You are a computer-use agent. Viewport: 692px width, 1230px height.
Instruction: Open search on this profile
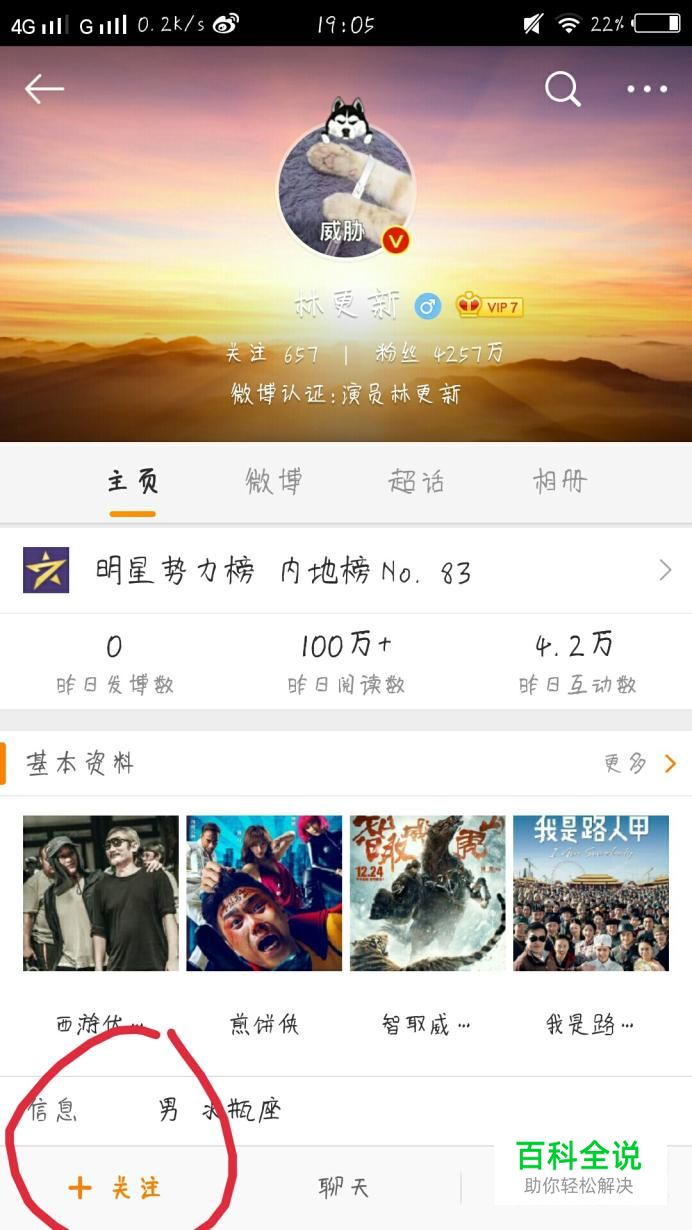tap(562, 90)
